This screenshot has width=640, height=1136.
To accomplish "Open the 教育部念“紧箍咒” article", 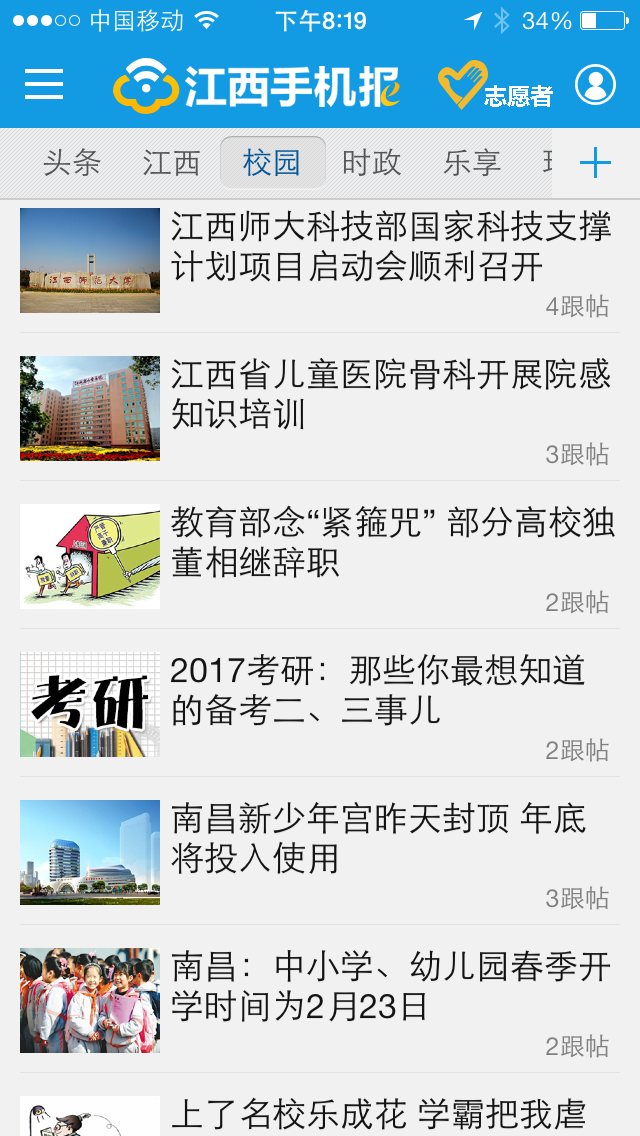I will [390, 542].
